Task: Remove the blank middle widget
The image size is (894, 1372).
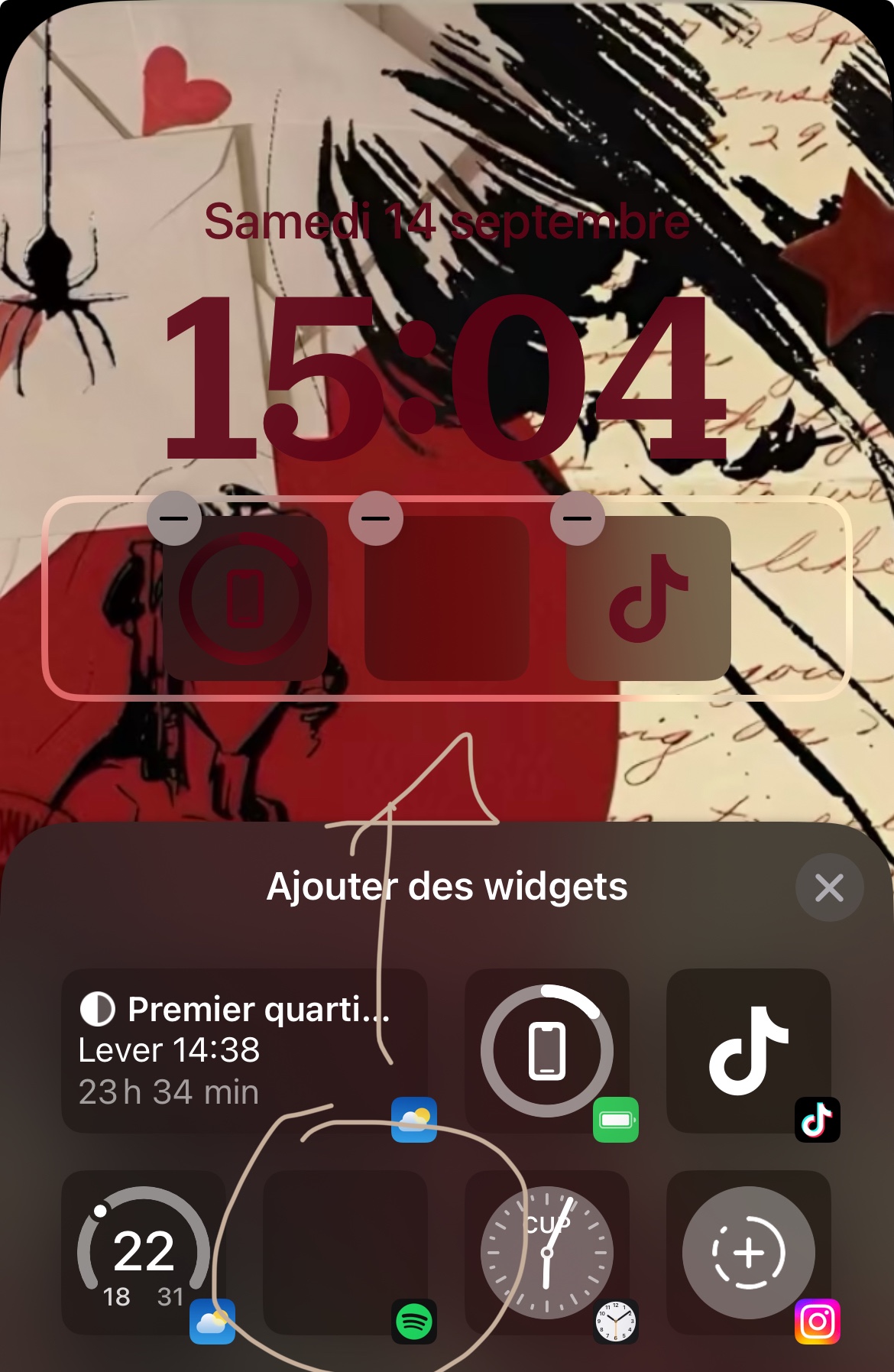Action: [376, 518]
